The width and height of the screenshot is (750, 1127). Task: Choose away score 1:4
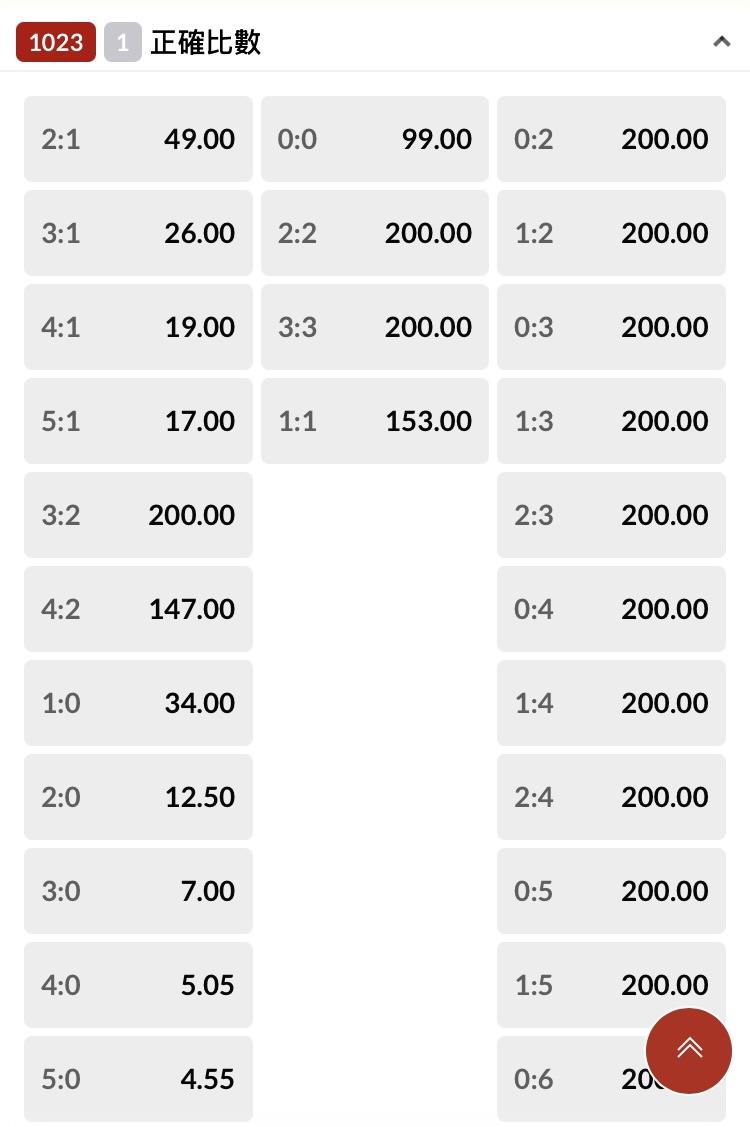click(610, 703)
